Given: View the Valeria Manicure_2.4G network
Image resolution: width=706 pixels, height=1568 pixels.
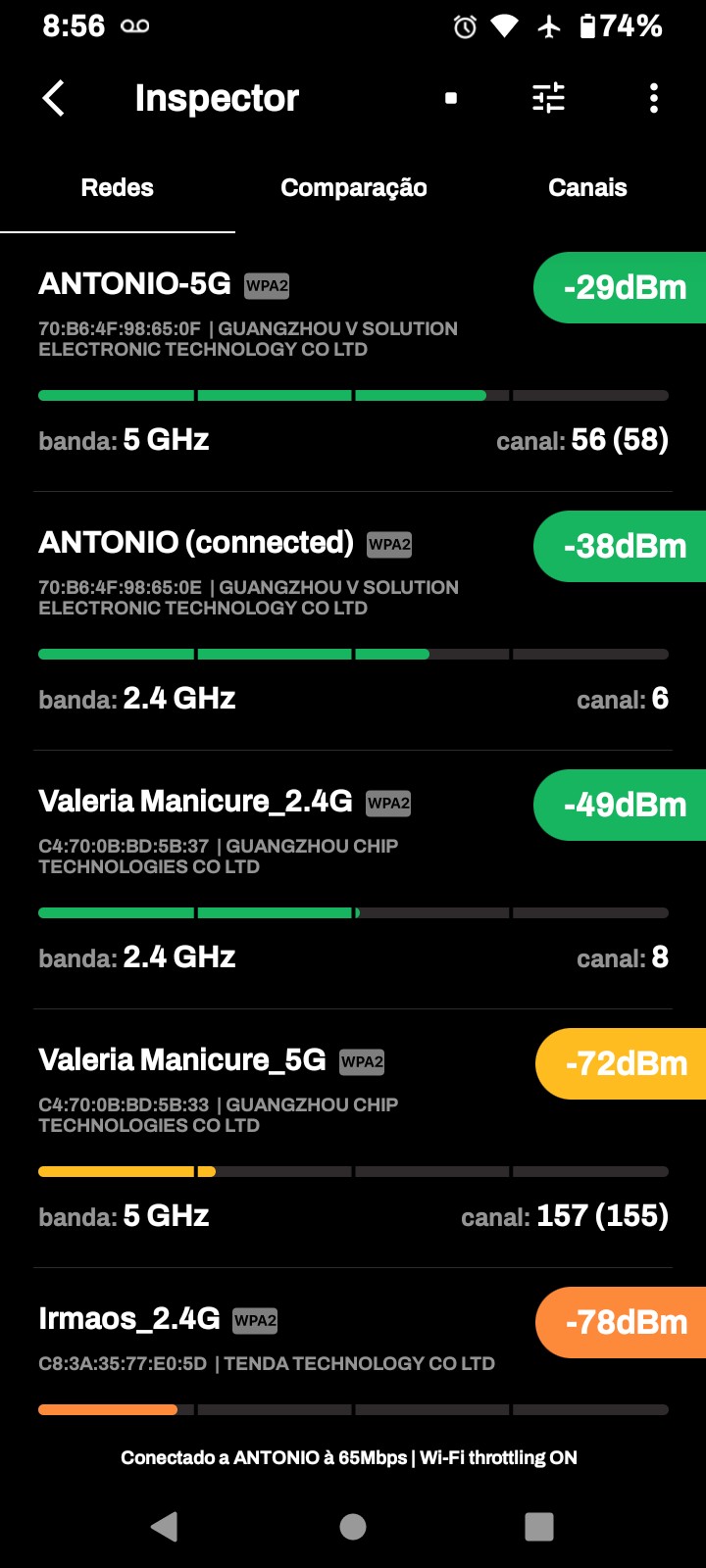Looking at the screenshot, I should tap(294, 880).
